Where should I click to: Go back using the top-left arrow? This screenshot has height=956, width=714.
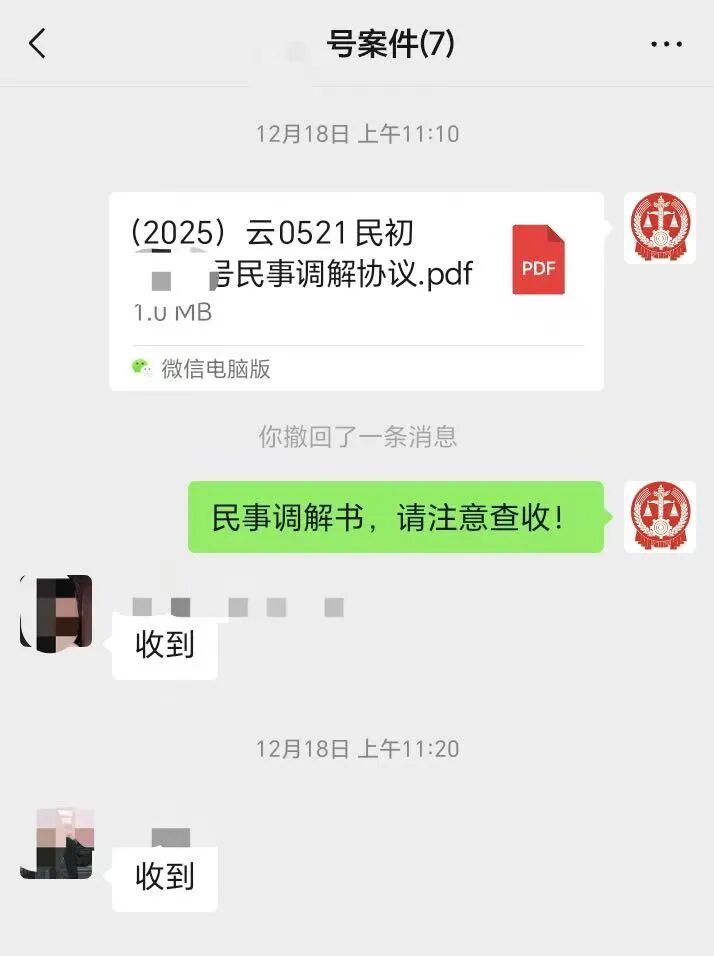point(38,44)
